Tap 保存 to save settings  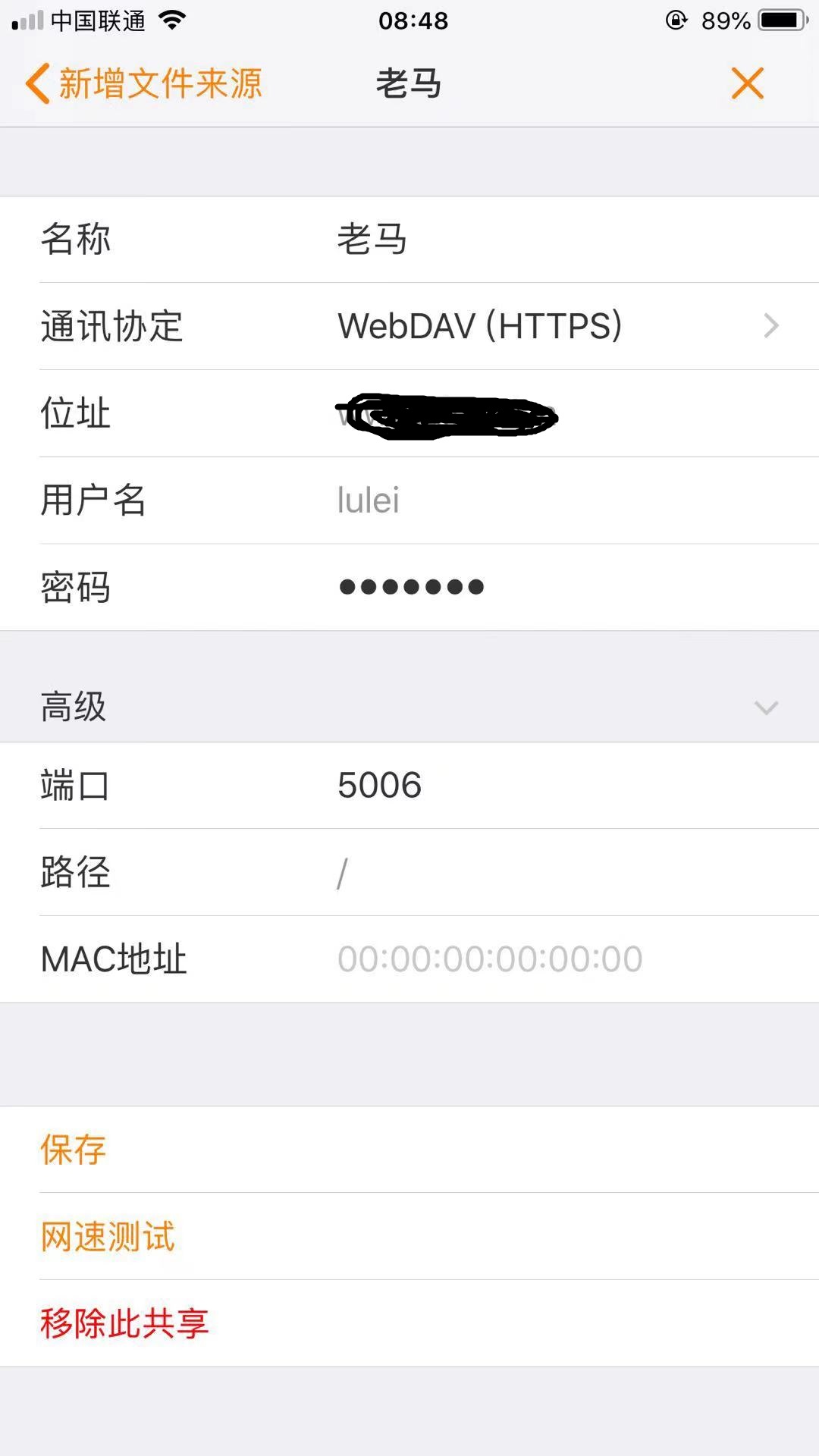(74, 1150)
